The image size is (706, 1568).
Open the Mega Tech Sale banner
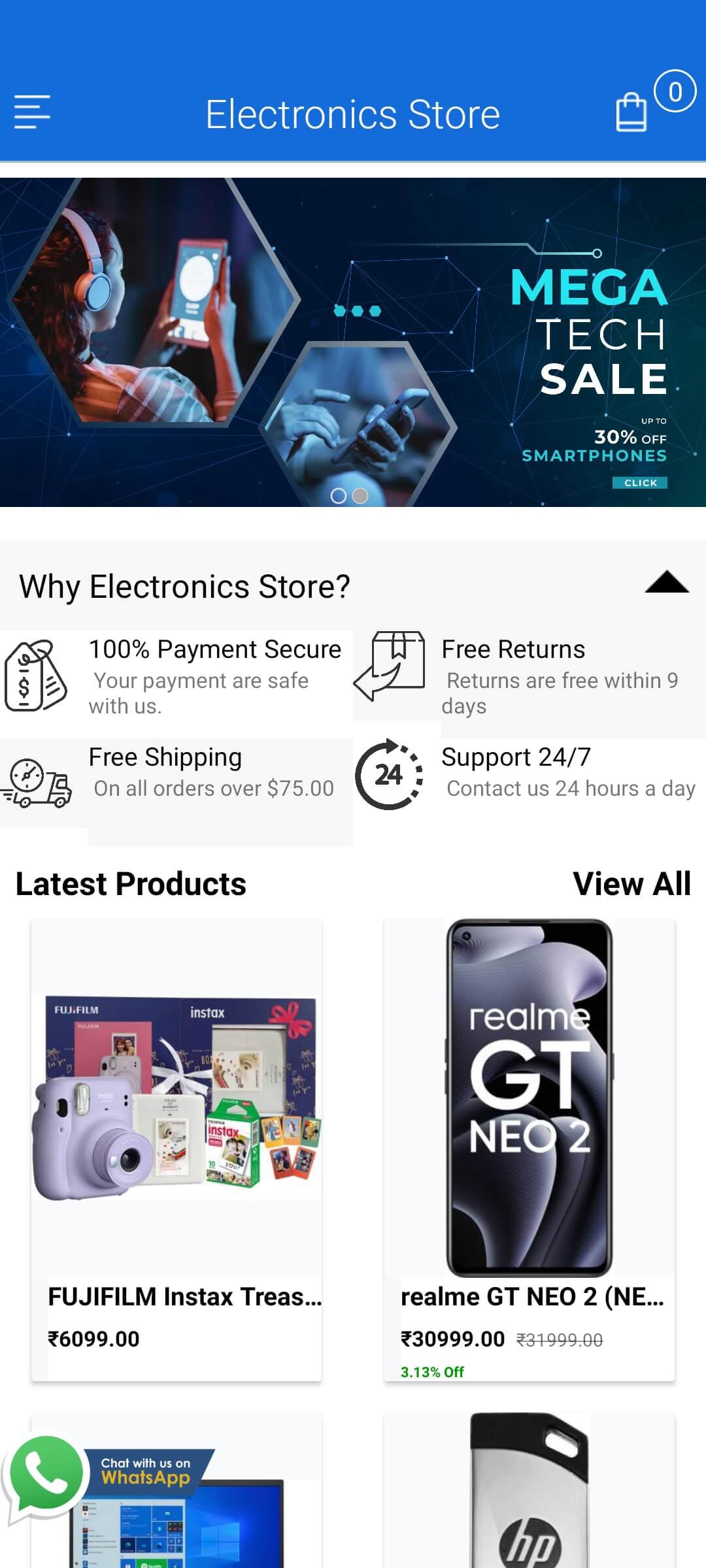tap(353, 342)
